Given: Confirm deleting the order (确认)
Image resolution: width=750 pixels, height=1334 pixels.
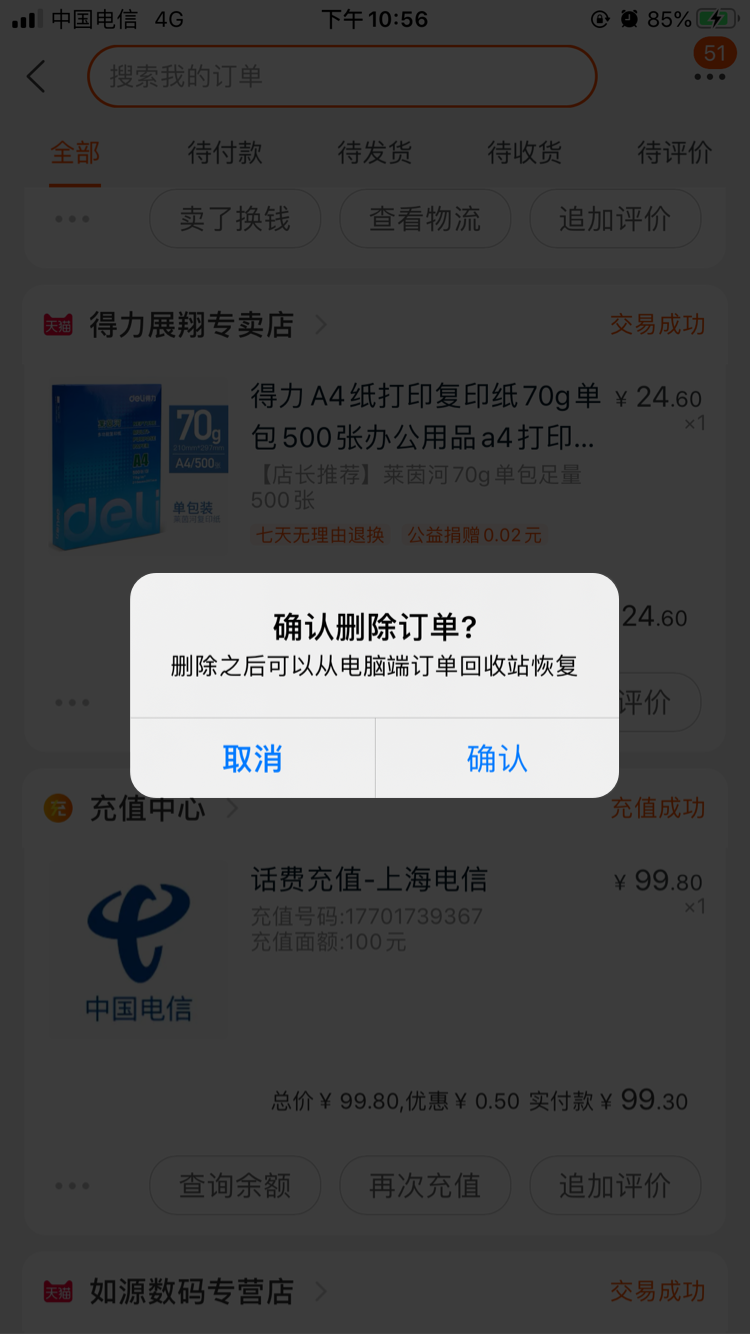Looking at the screenshot, I should 497,759.
